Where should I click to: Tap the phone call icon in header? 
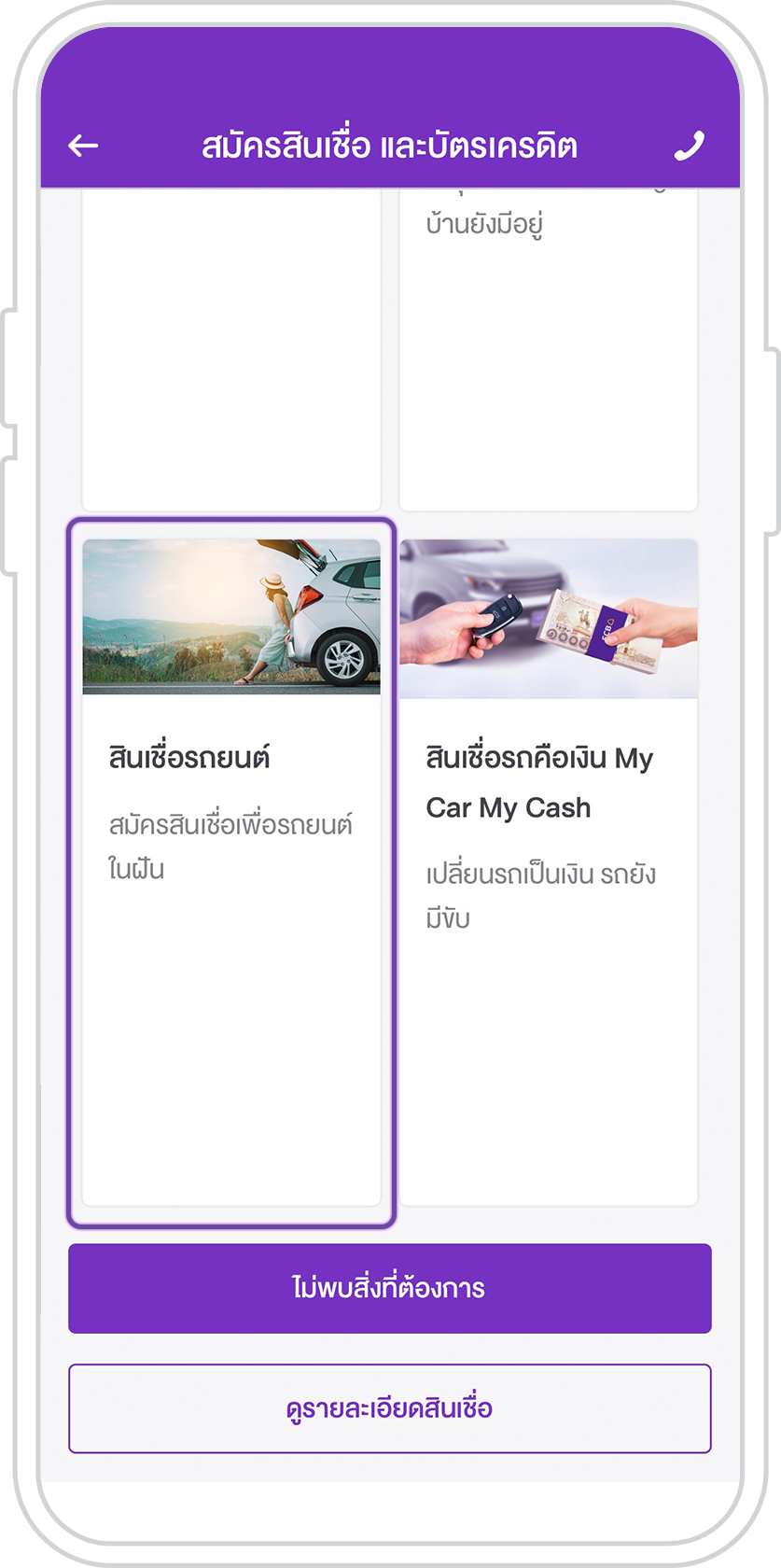[689, 146]
